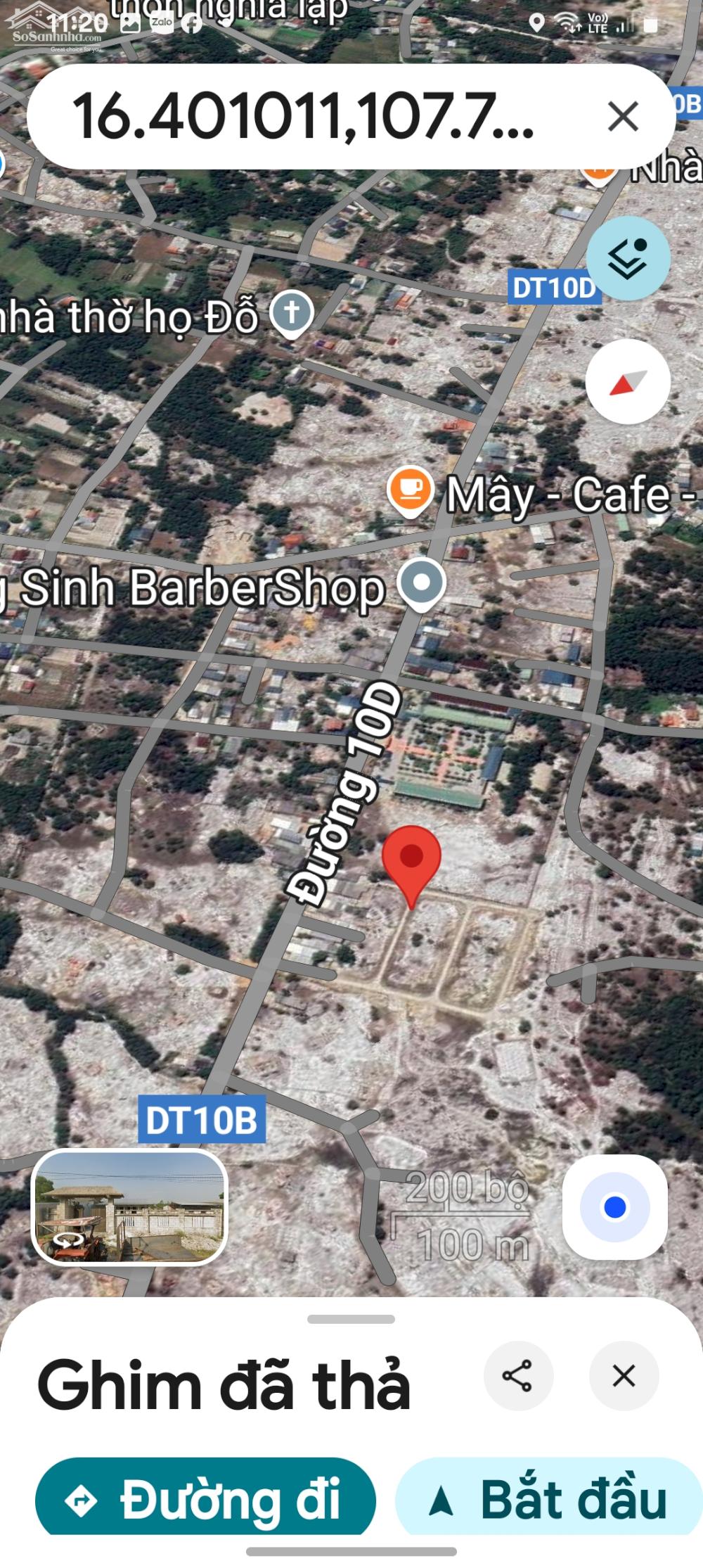Open nhà thờ họ Đỗ marker
This screenshot has width=703, height=1568.
pyautogui.click(x=292, y=314)
